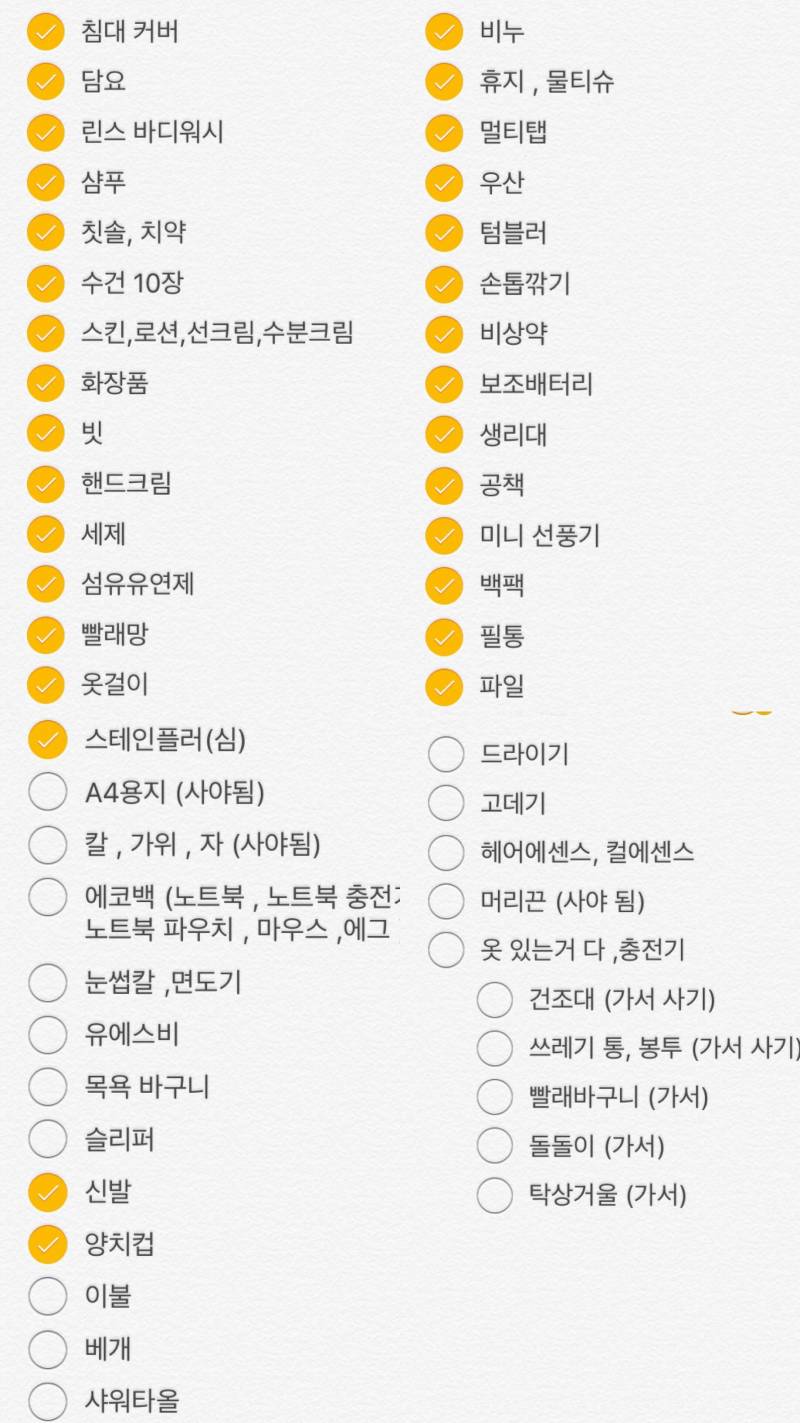
Task: Uncheck the 침대 커버 item
Action: coord(45,31)
